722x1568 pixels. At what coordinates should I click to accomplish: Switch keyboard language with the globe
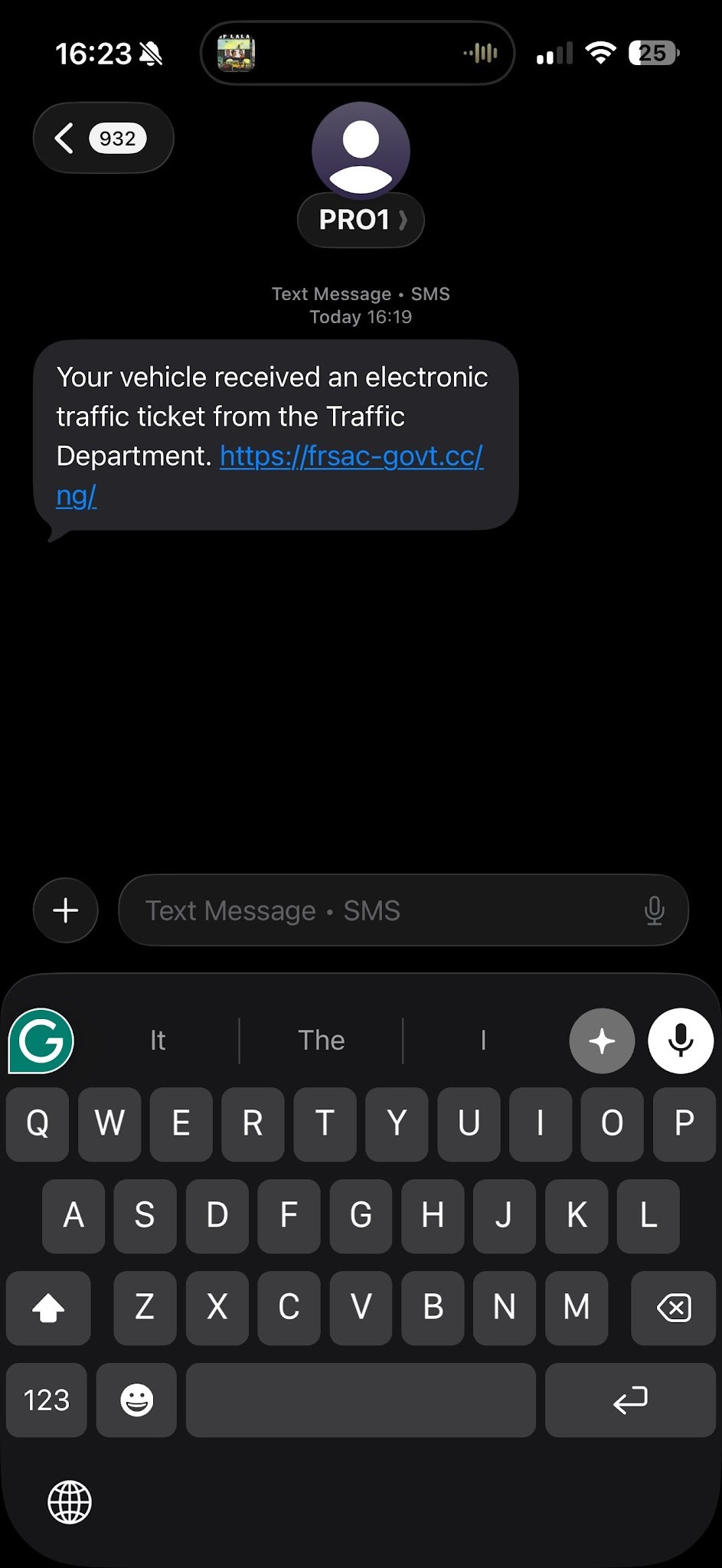coord(70,1502)
